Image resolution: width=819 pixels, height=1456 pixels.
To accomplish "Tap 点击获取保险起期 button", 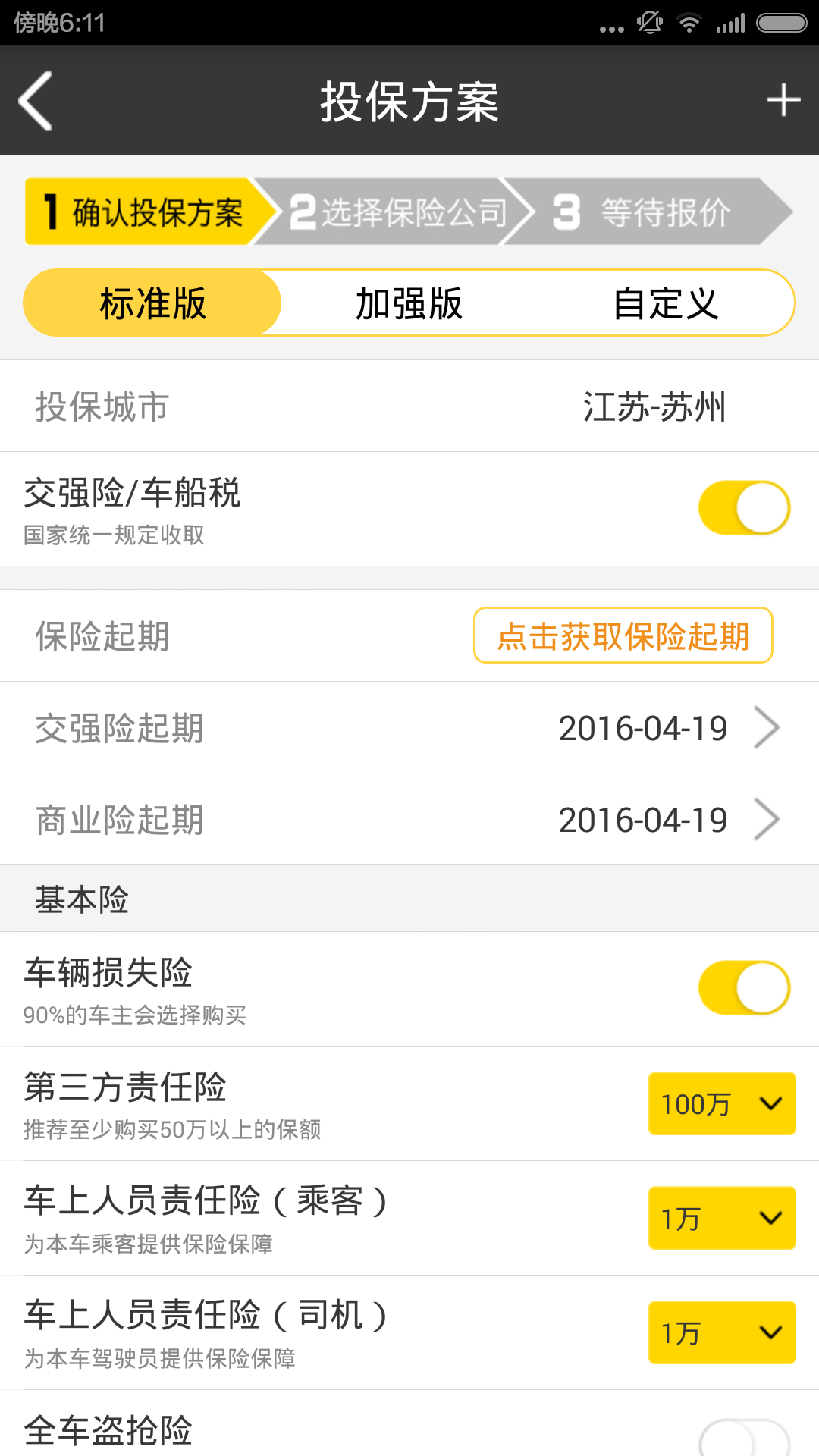I will pos(623,635).
